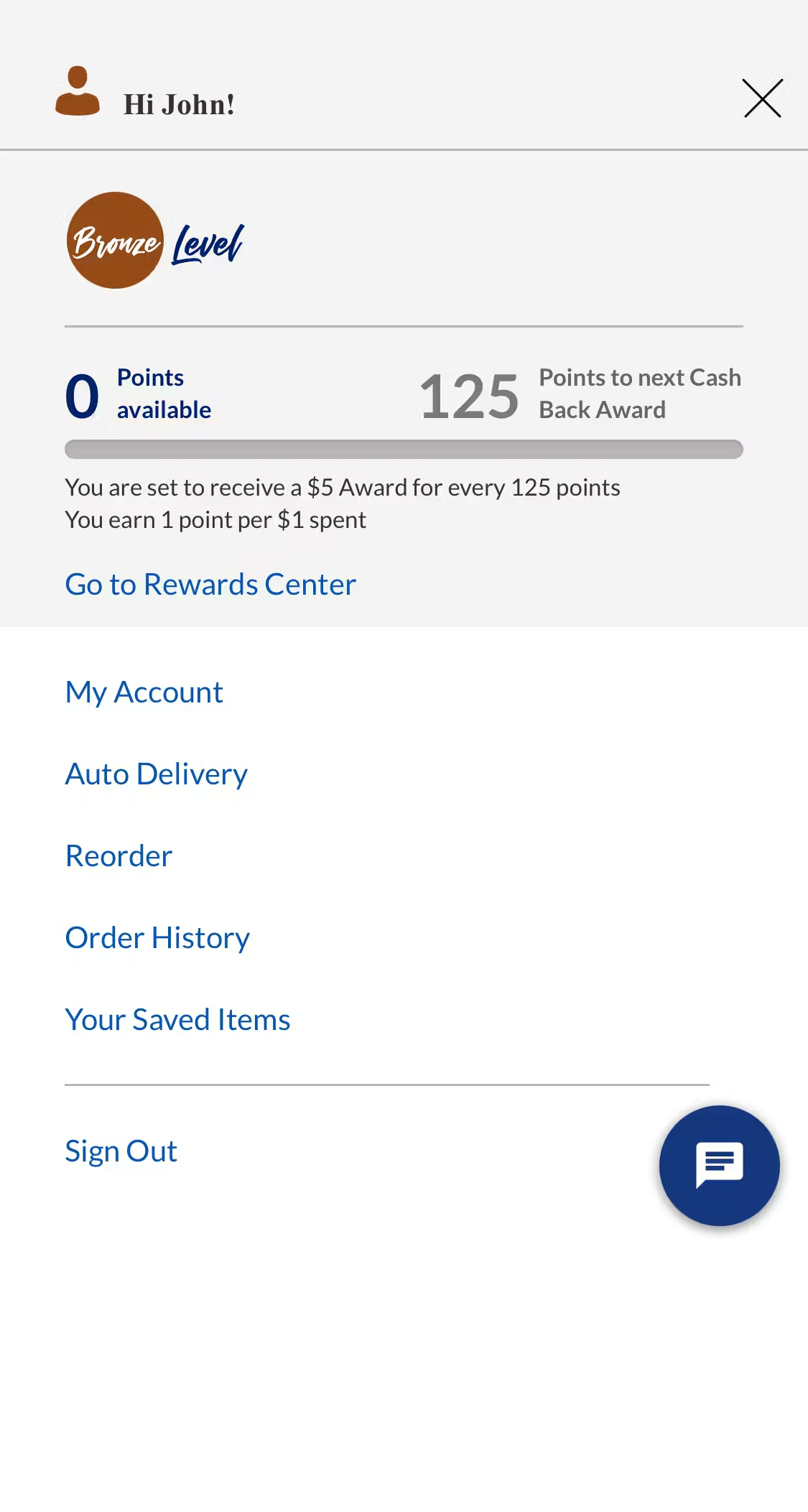Click the divider below Your Saved Items
808x1512 pixels.
coord(386,1084)
